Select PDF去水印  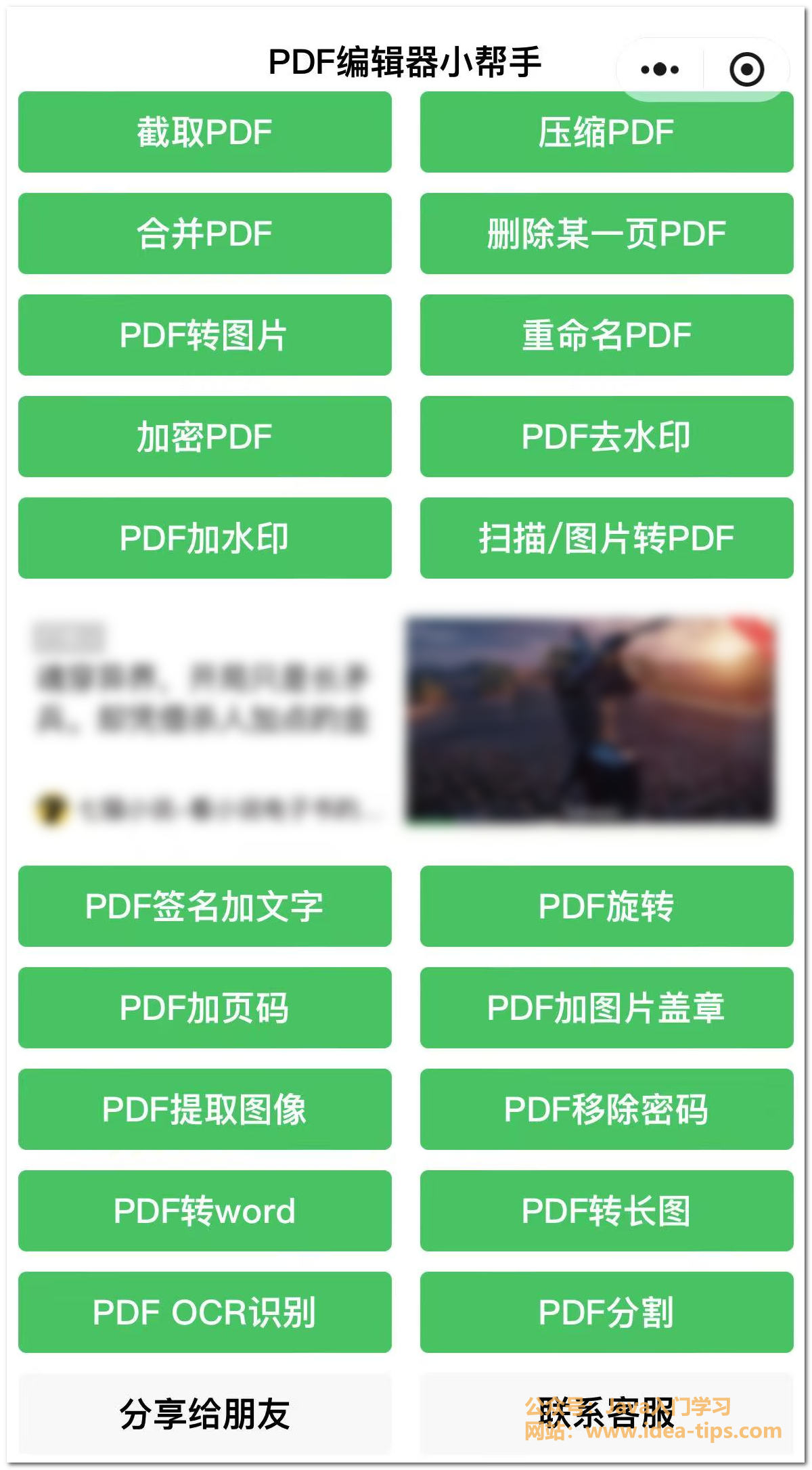(x=606, y=437)
